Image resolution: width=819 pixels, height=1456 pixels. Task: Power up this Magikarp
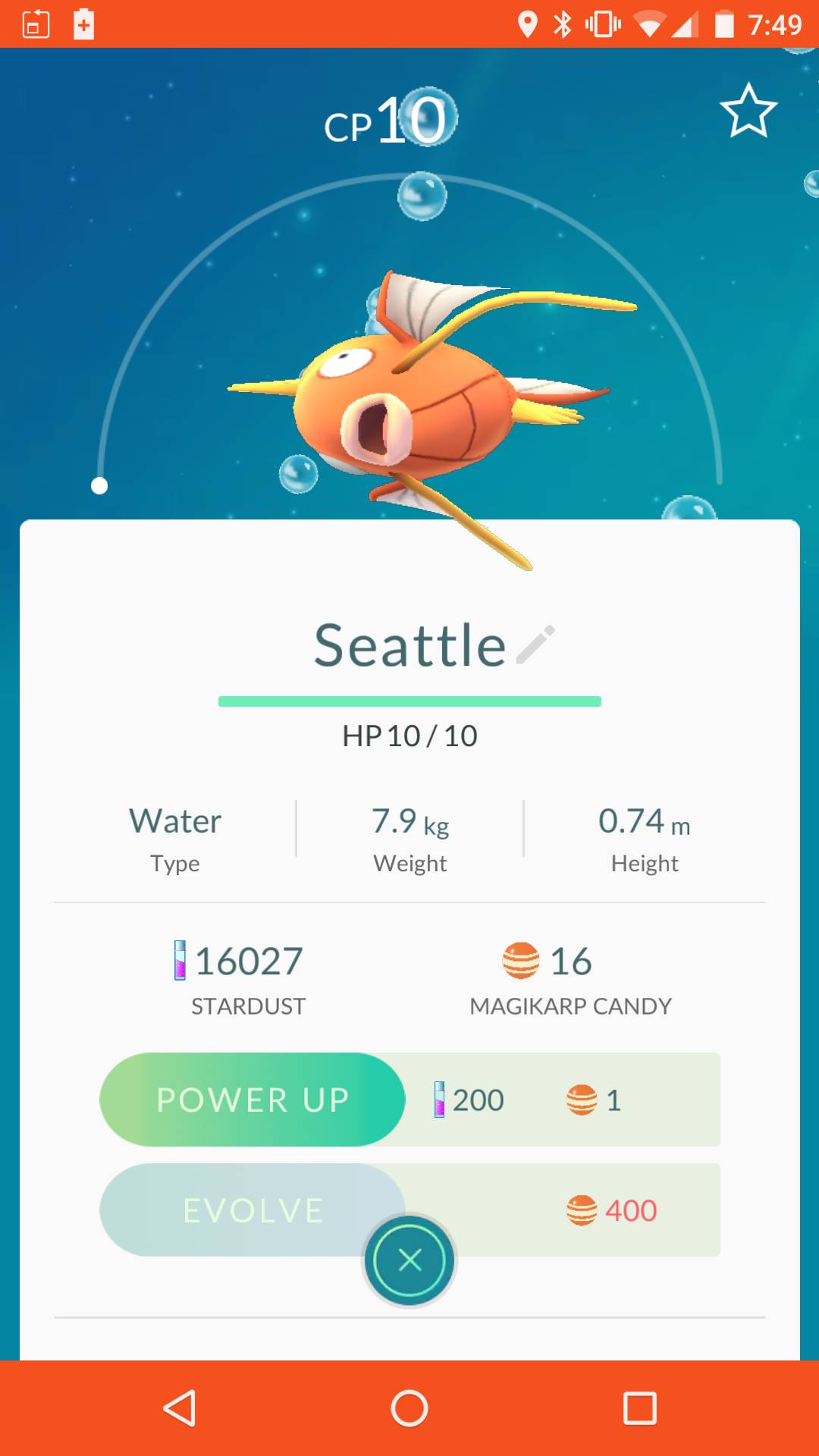(253, 1100)
